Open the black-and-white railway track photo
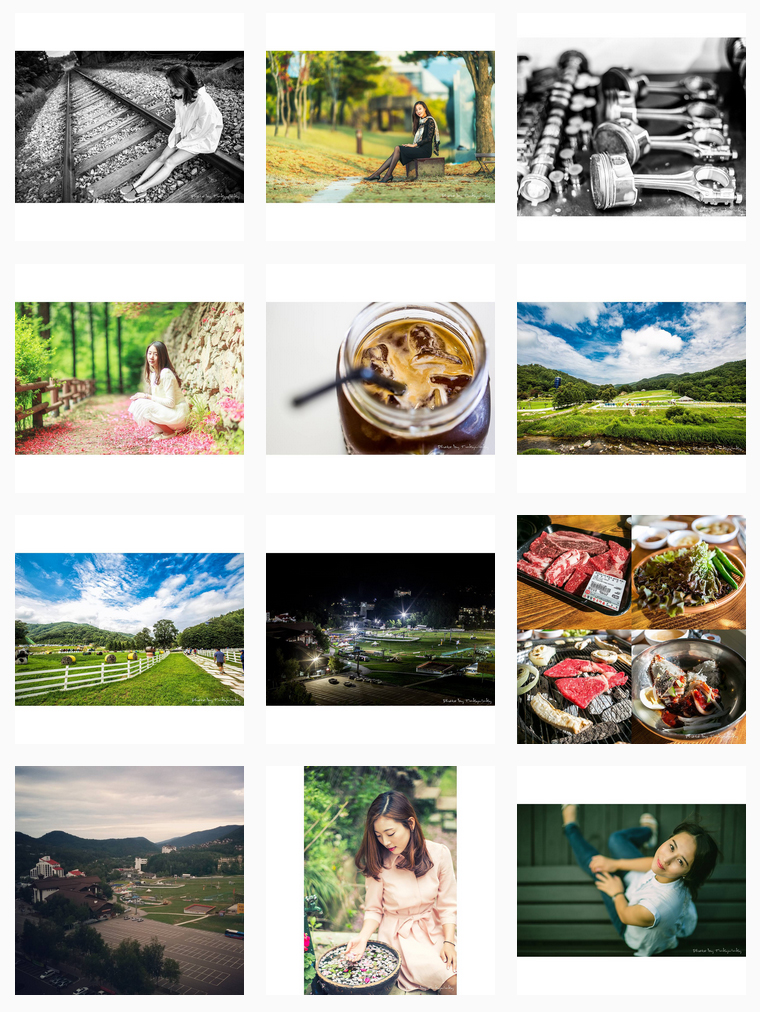This screenshot has width=760, height=1012. click(129, 127)
